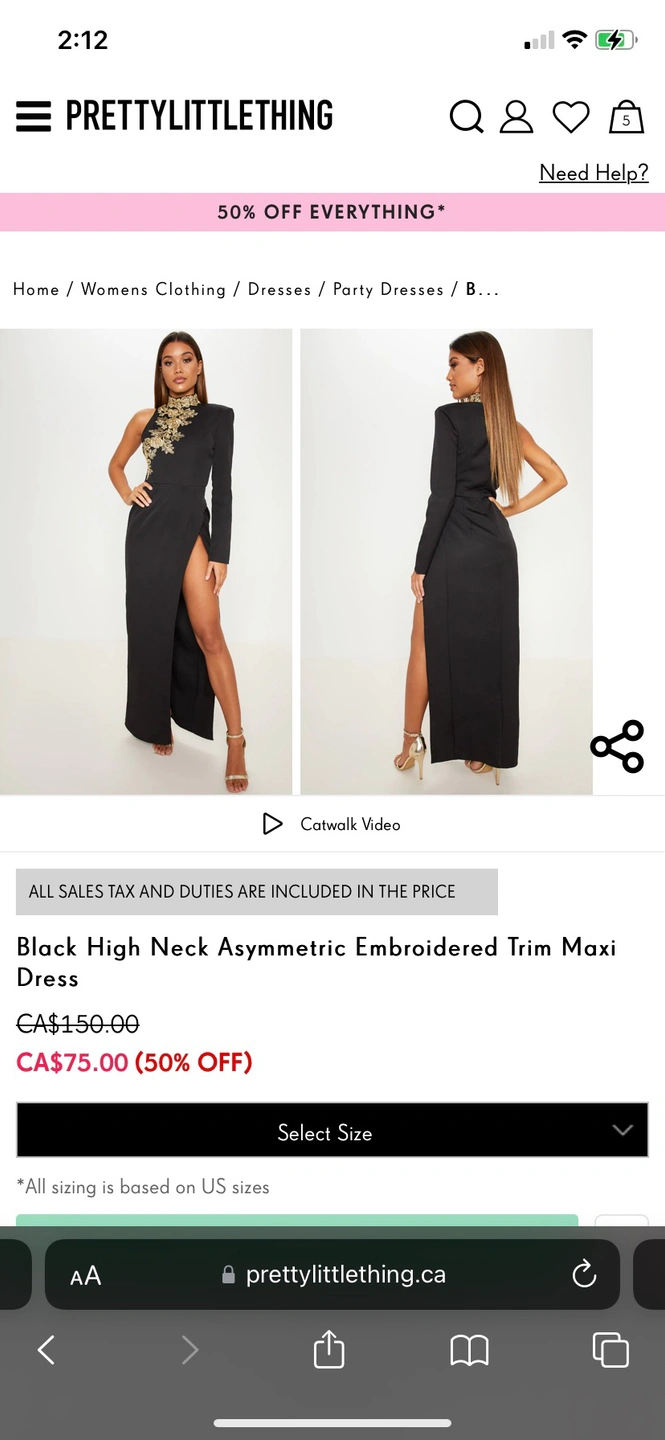Open Womens Clothing breadcrumb
The width and height of the screenshot is (665, 1440).
point(153,289)
